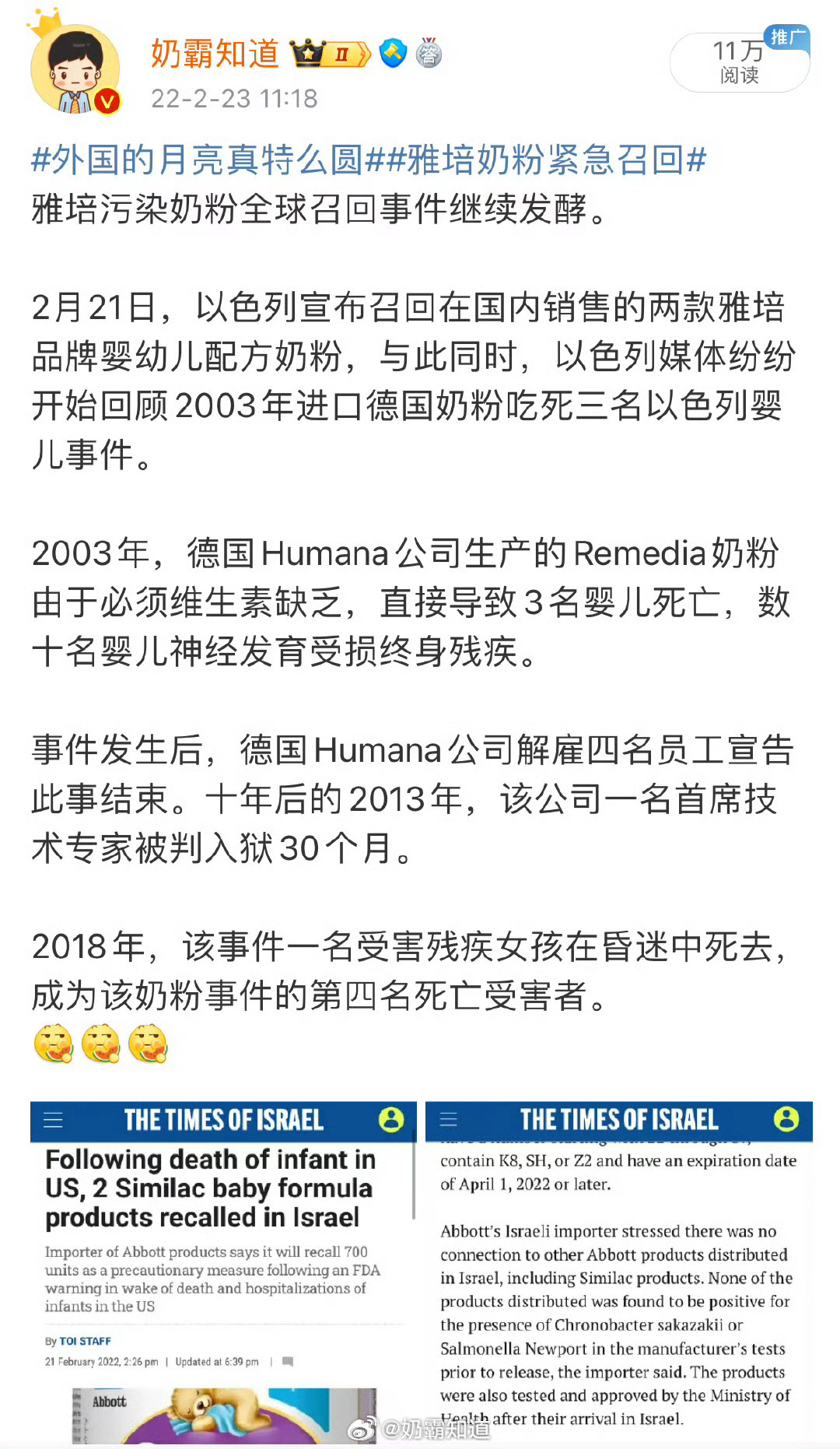Screen dimensions: 840x1449
Task: Open 奶霸知道's profile avatar
Action: tap(74, 70)
